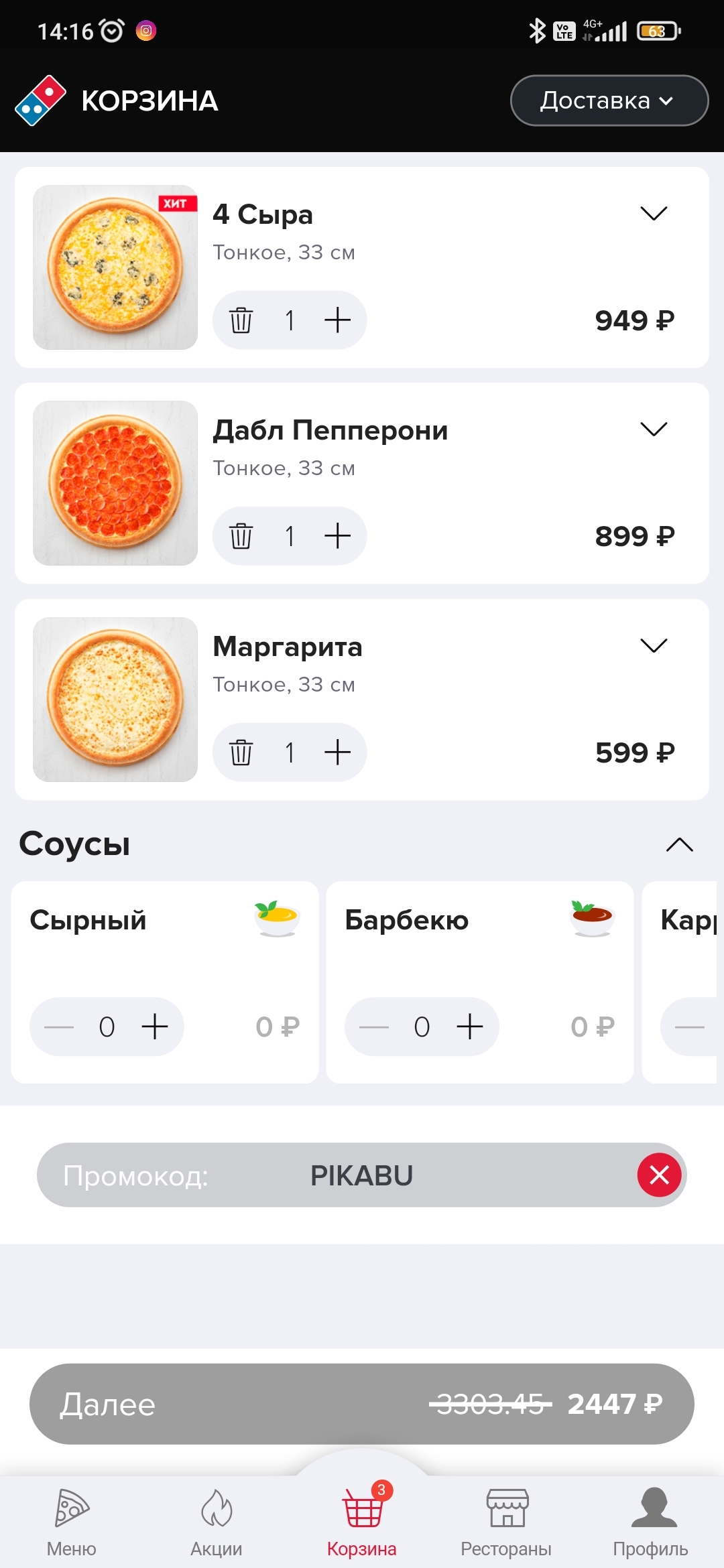Continue checkout with the Далее button
This screenshot has width=724, height=1568.
tap(362, 1404)
